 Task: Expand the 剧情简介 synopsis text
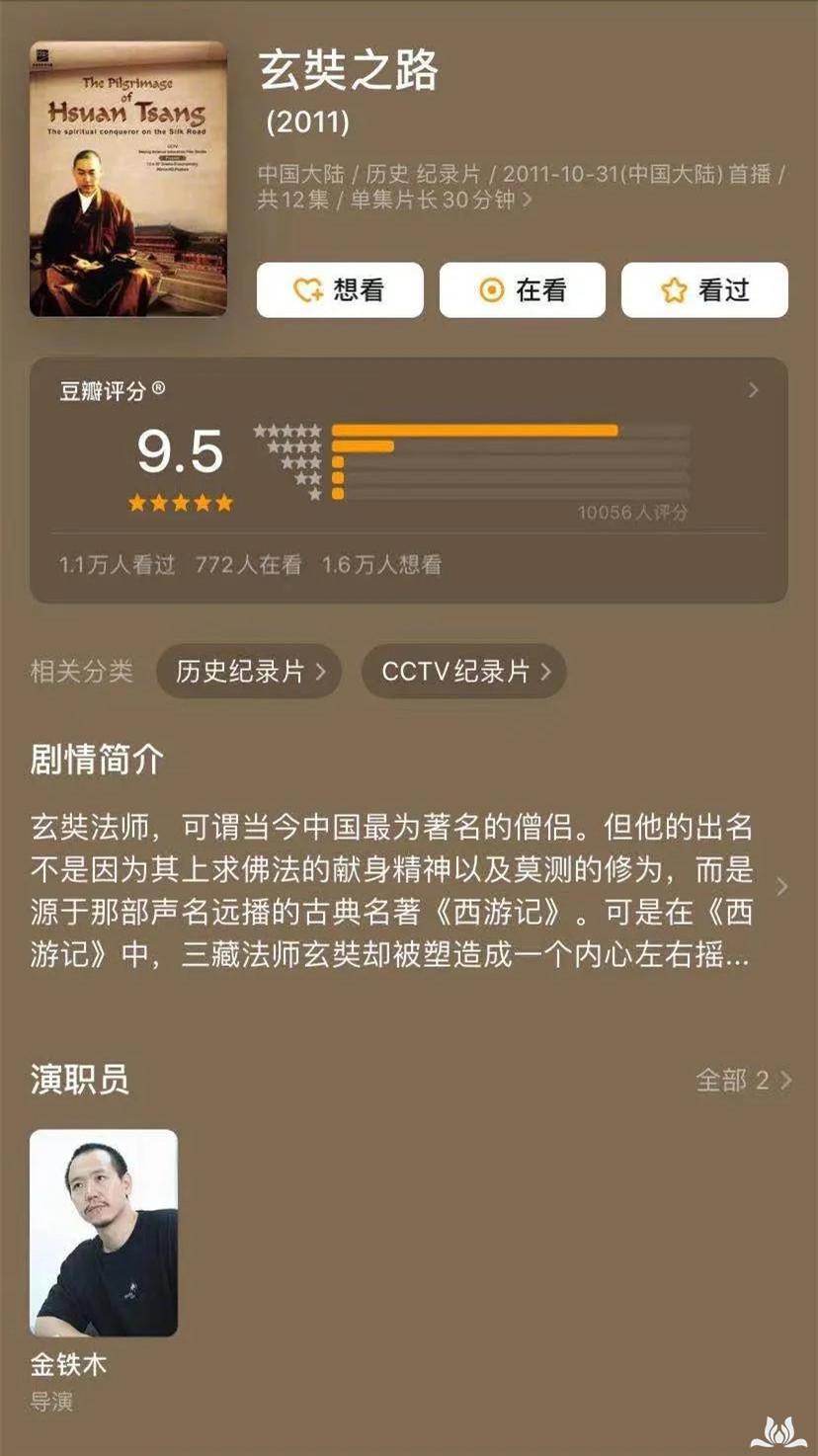(x=781, y=886)
